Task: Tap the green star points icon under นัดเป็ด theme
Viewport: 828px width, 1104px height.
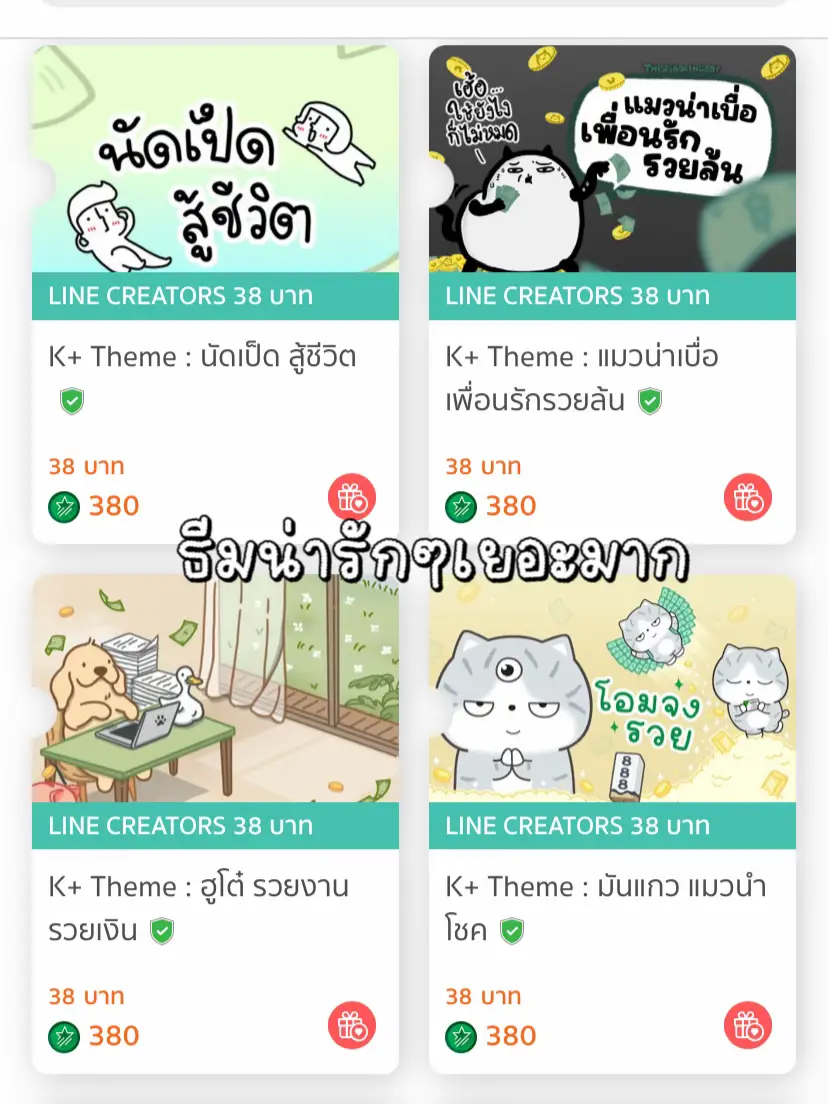Action: (64, 505)
